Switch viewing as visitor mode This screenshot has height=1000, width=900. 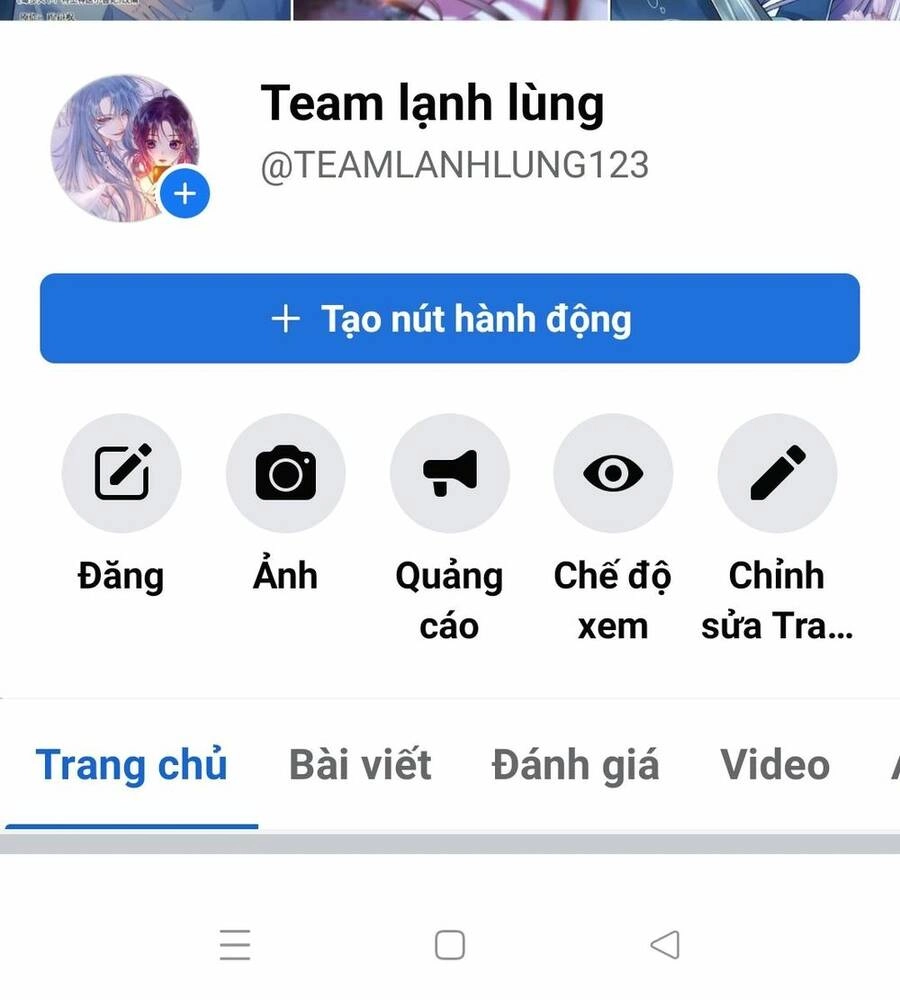612,474
